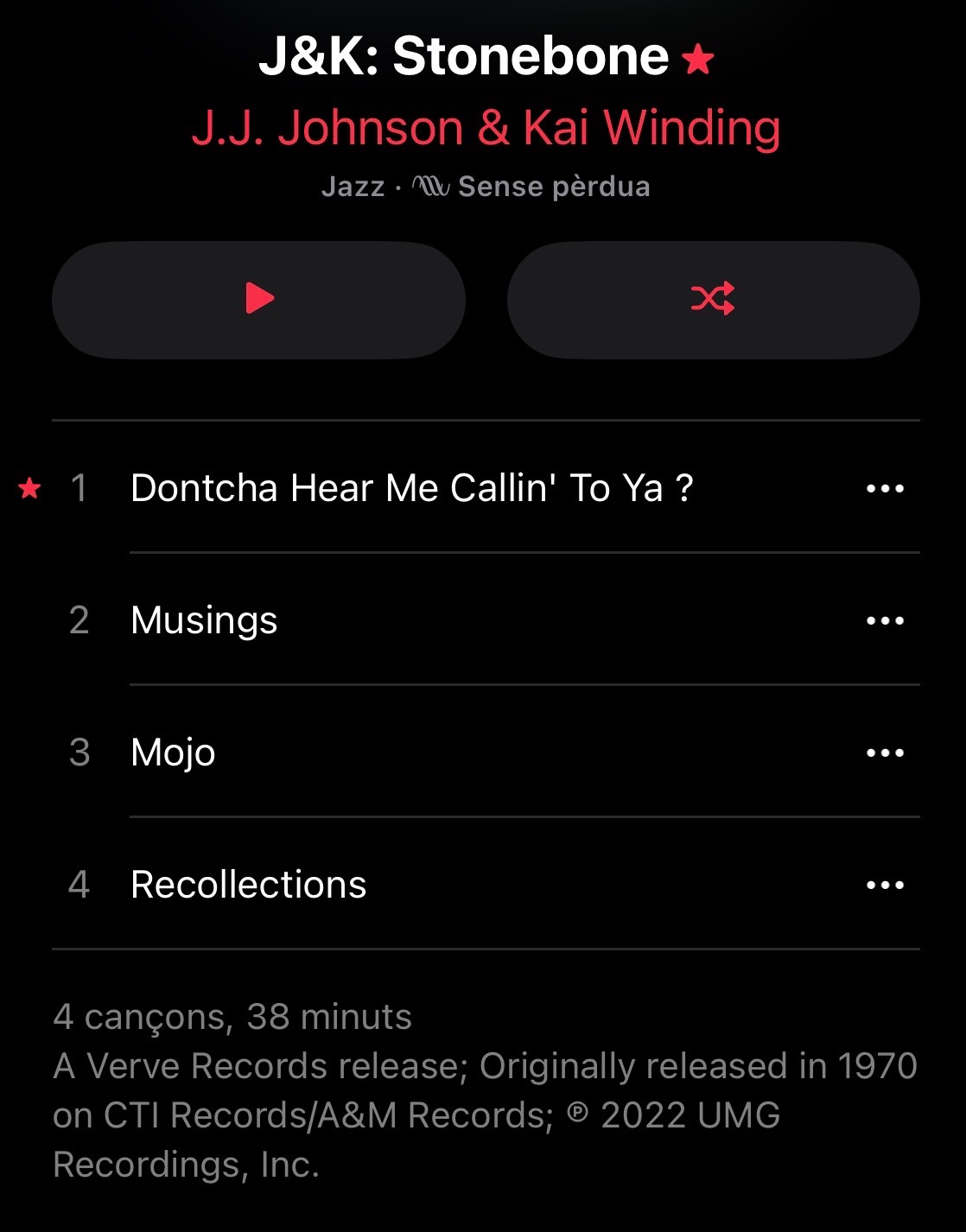Play the track Musings
Image resolution: width=966 pixels, height=1232 pixels.
tap(204, 620)
